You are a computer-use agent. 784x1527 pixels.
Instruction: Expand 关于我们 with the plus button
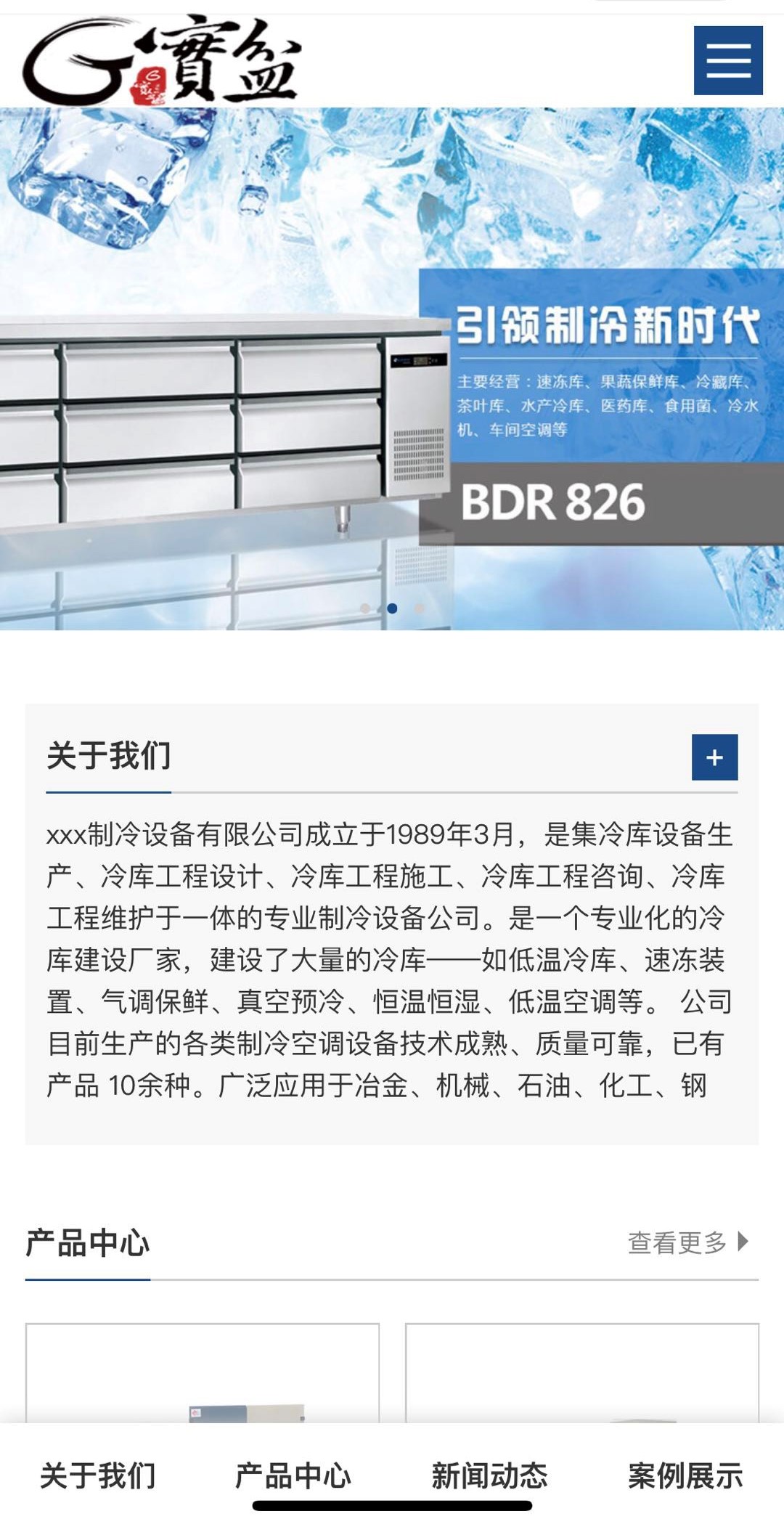tap(714, 757)
